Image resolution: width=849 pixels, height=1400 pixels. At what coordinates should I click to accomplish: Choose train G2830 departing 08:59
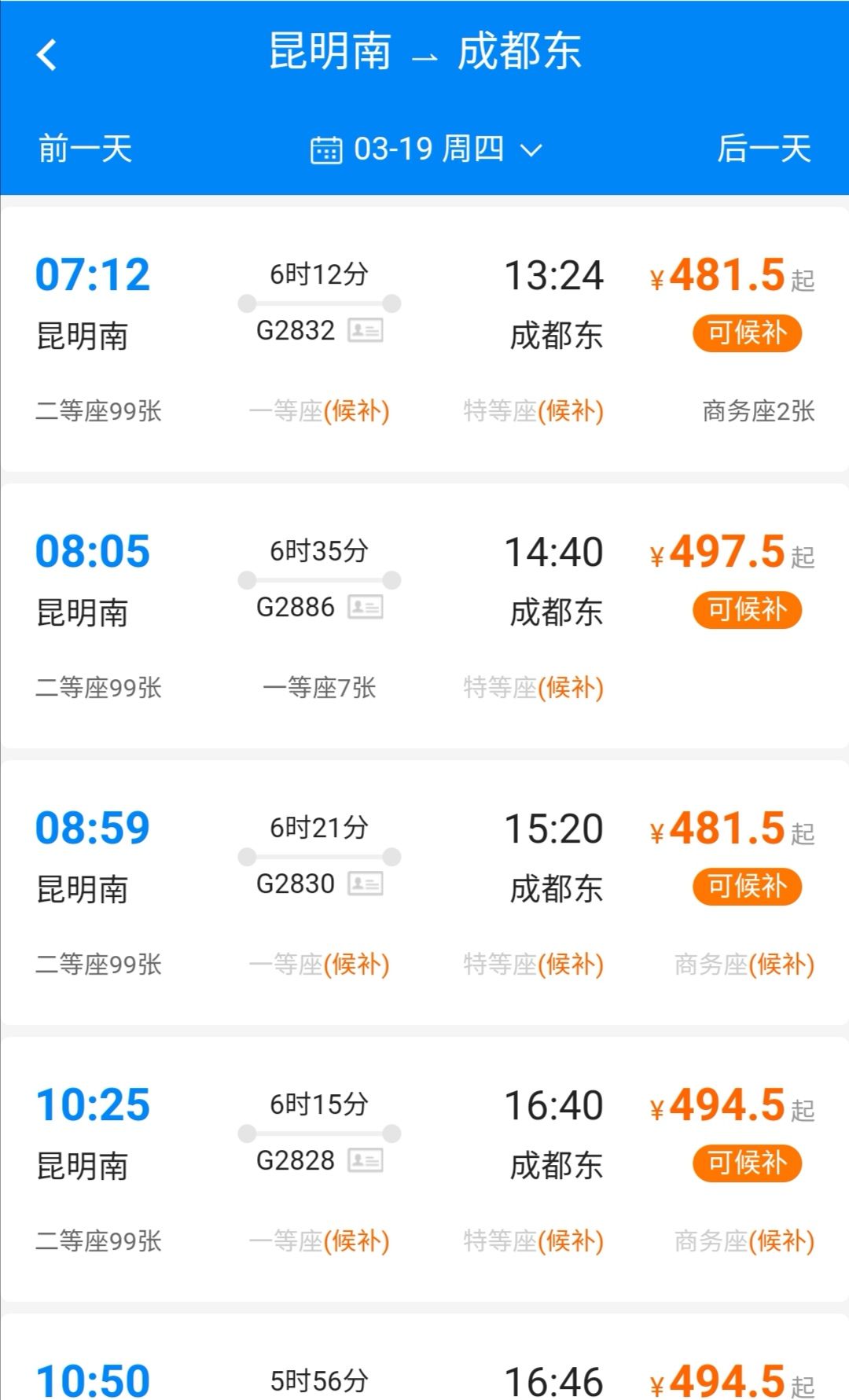pyautogui.click(x=424, y=892)
